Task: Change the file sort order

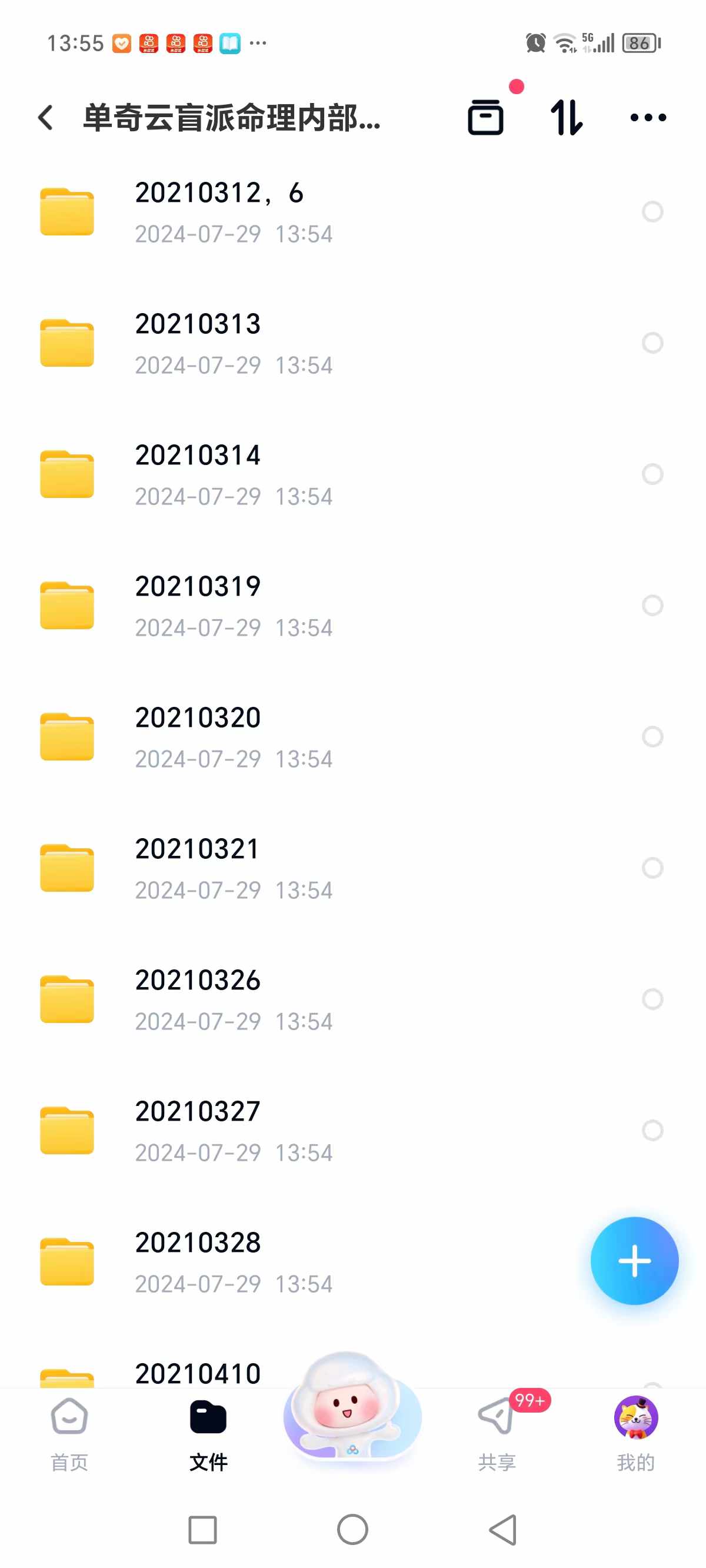Action: pyautogui.click(x=566, y=118)
